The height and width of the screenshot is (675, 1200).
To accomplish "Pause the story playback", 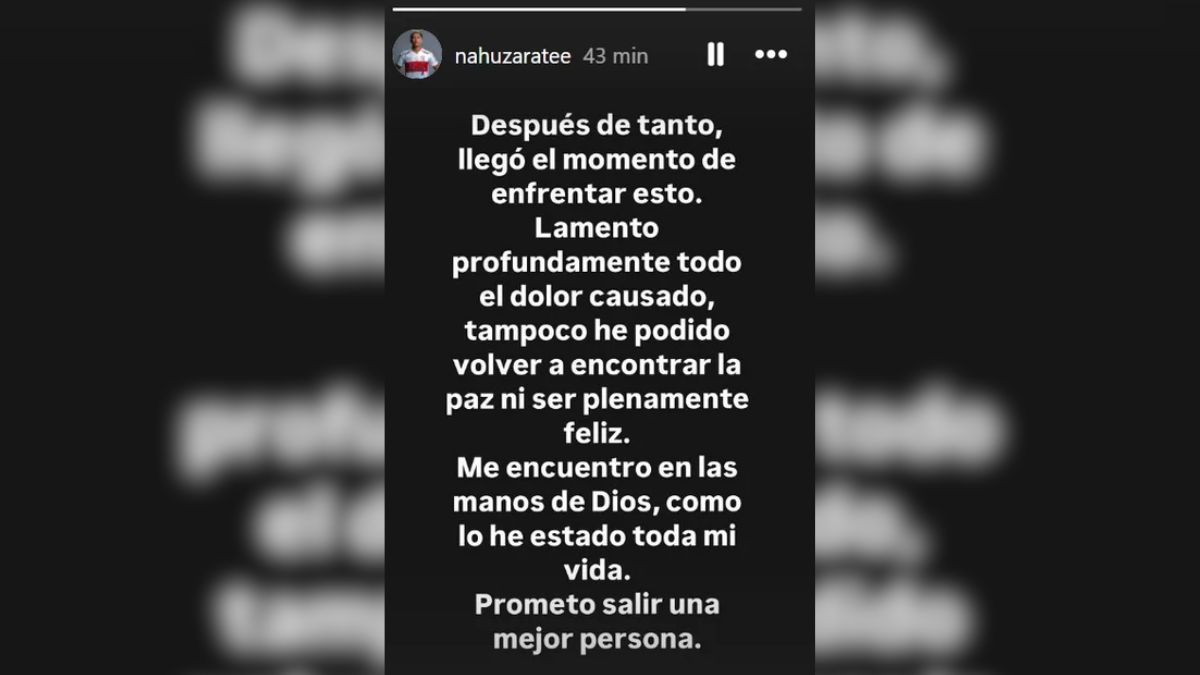I will [x=715, y=55].
